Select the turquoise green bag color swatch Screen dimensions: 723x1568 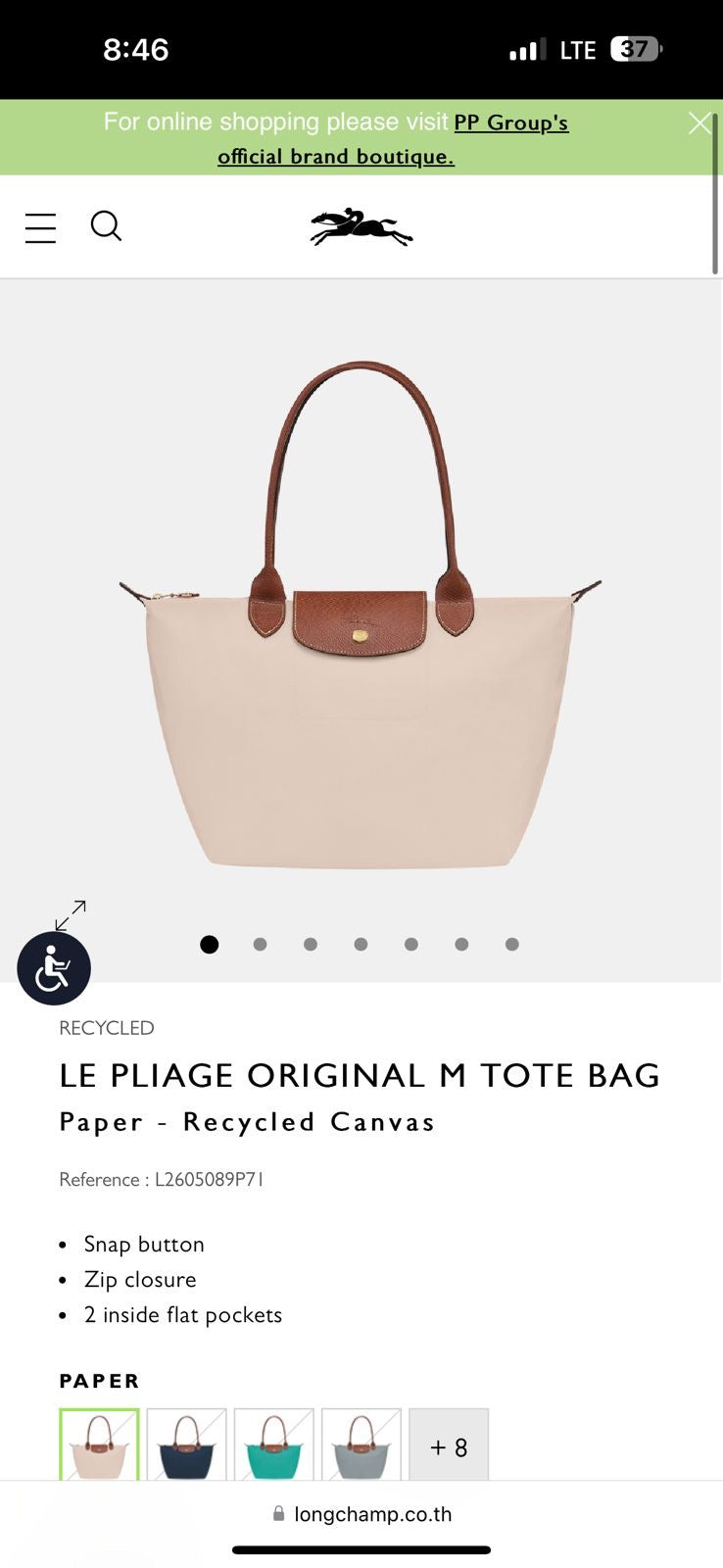(x=273, y=1445)
